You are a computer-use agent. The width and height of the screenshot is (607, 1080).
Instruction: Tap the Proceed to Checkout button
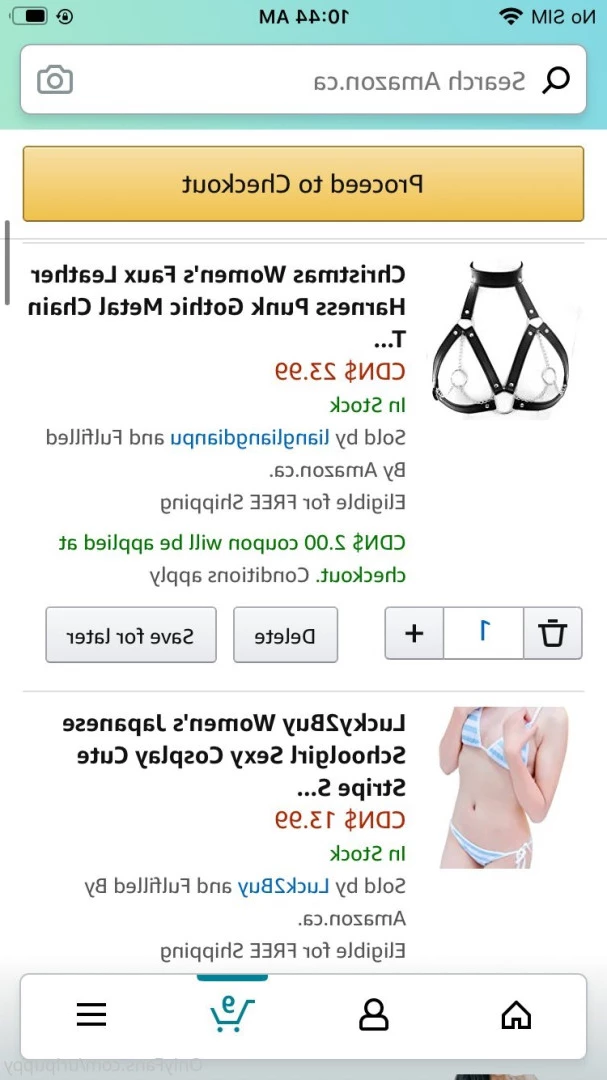tap(303, 184)
